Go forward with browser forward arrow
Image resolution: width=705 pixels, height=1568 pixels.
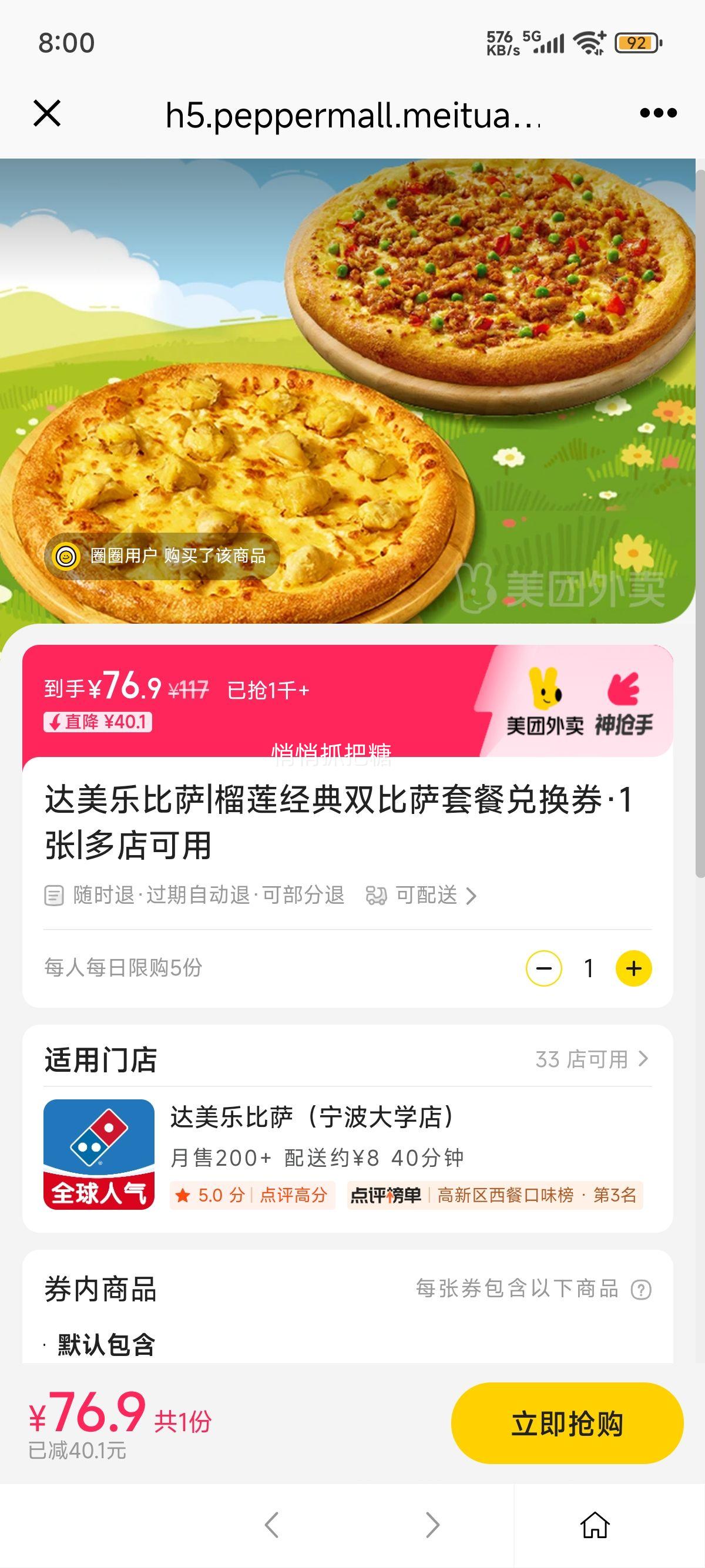pyautogui.click(x=432, y=1525)
